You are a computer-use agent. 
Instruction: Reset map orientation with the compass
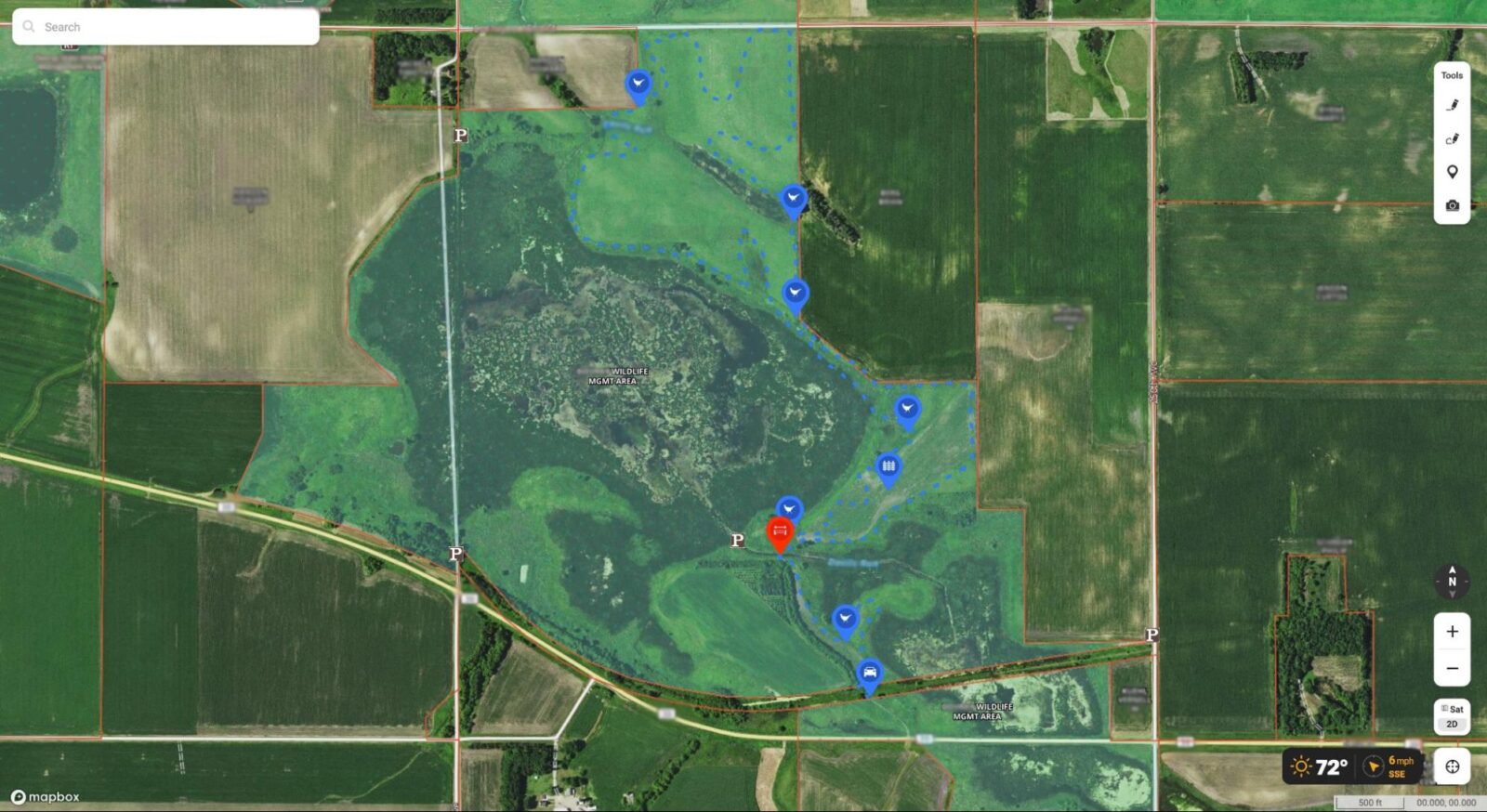(x=1452, y=582)
